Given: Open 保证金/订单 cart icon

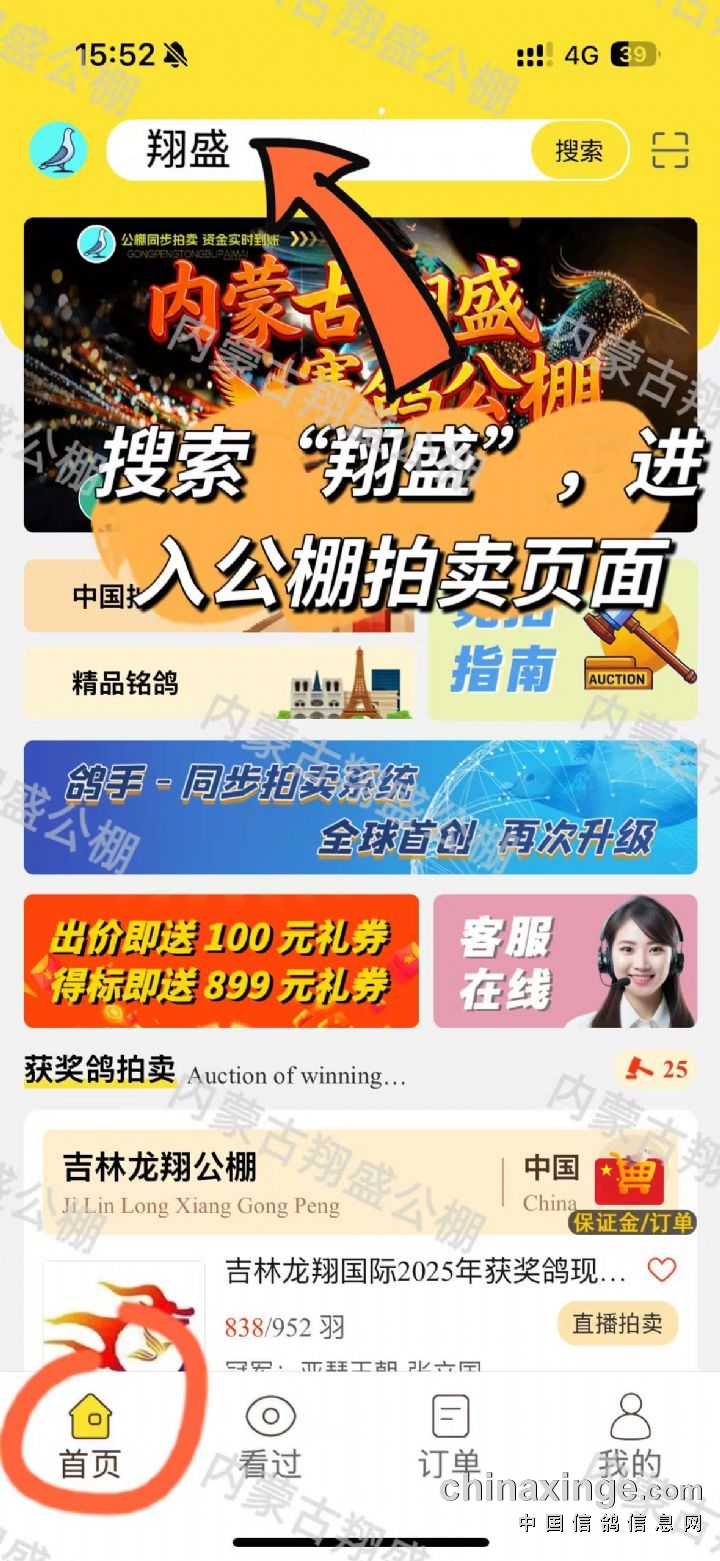Looking at the screenshot, I should [630, 1190].
